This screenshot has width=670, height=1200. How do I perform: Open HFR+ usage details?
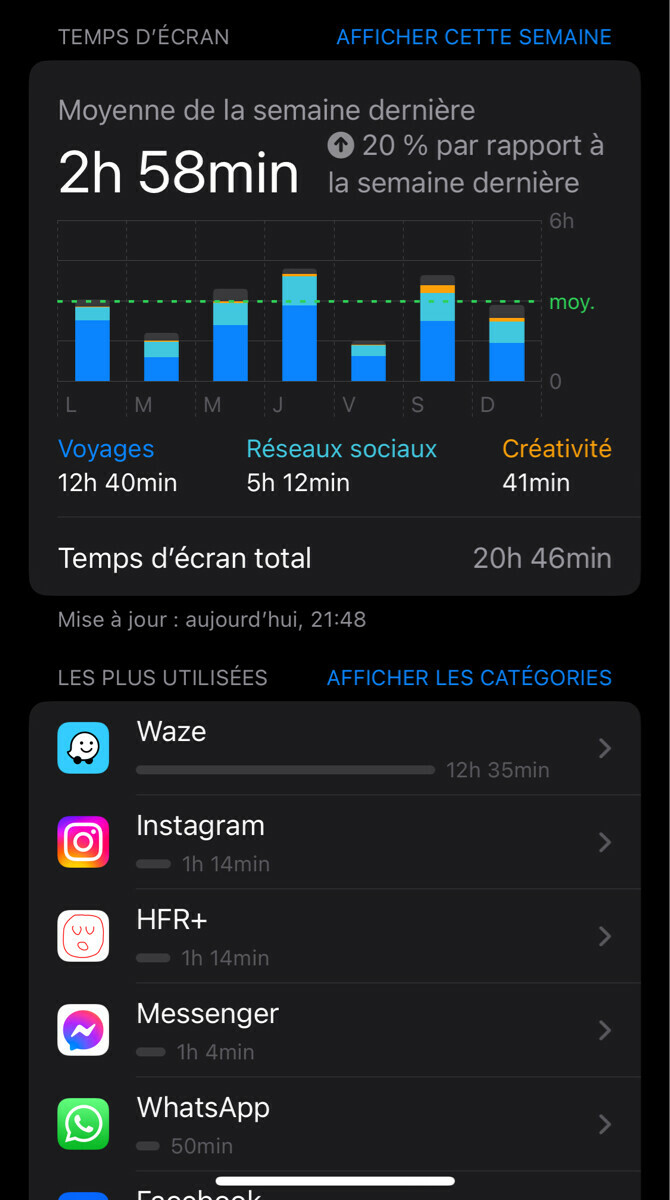point(335,936)
